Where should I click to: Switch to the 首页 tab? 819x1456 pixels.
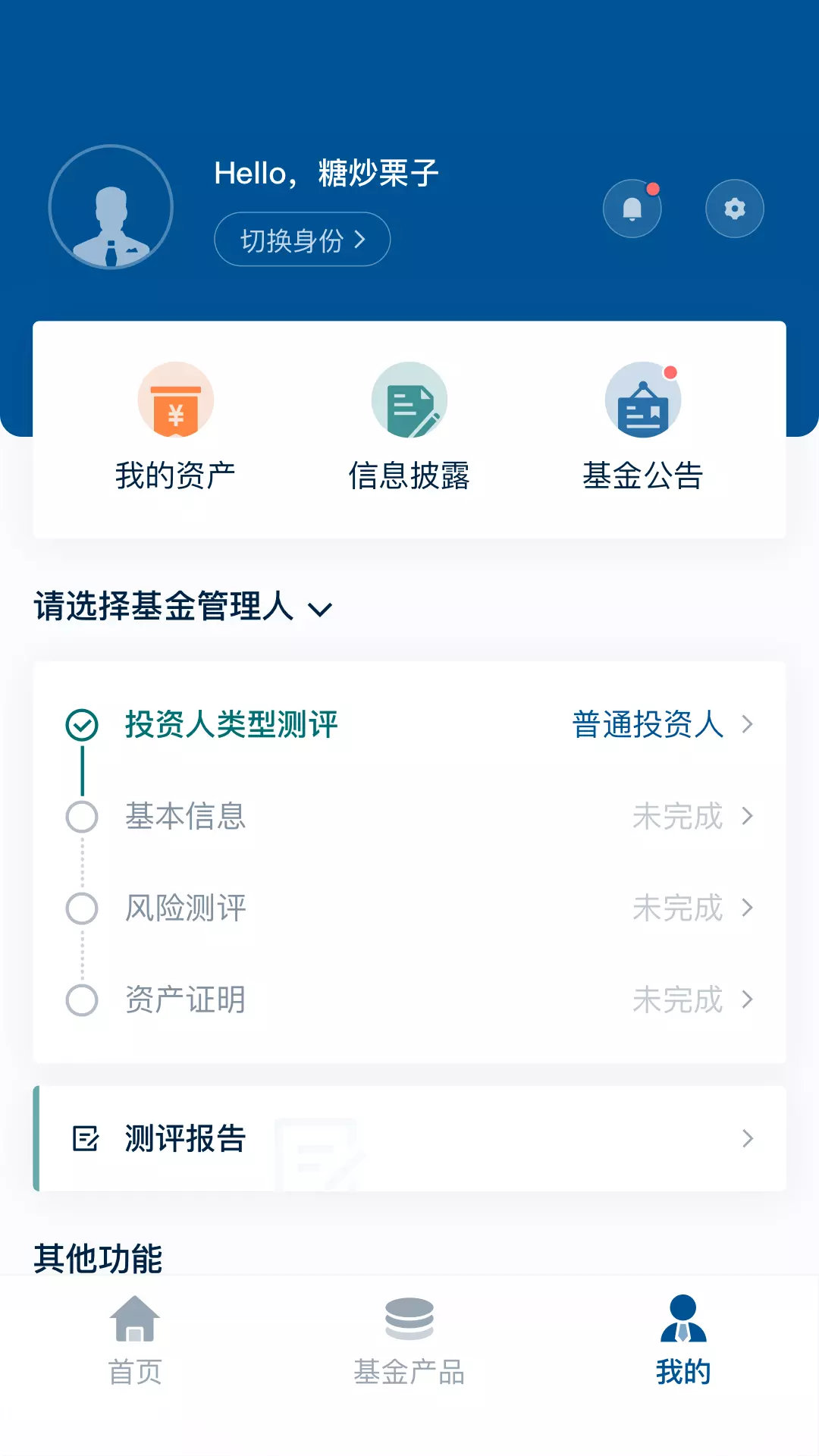click(x=135, y=1341)
